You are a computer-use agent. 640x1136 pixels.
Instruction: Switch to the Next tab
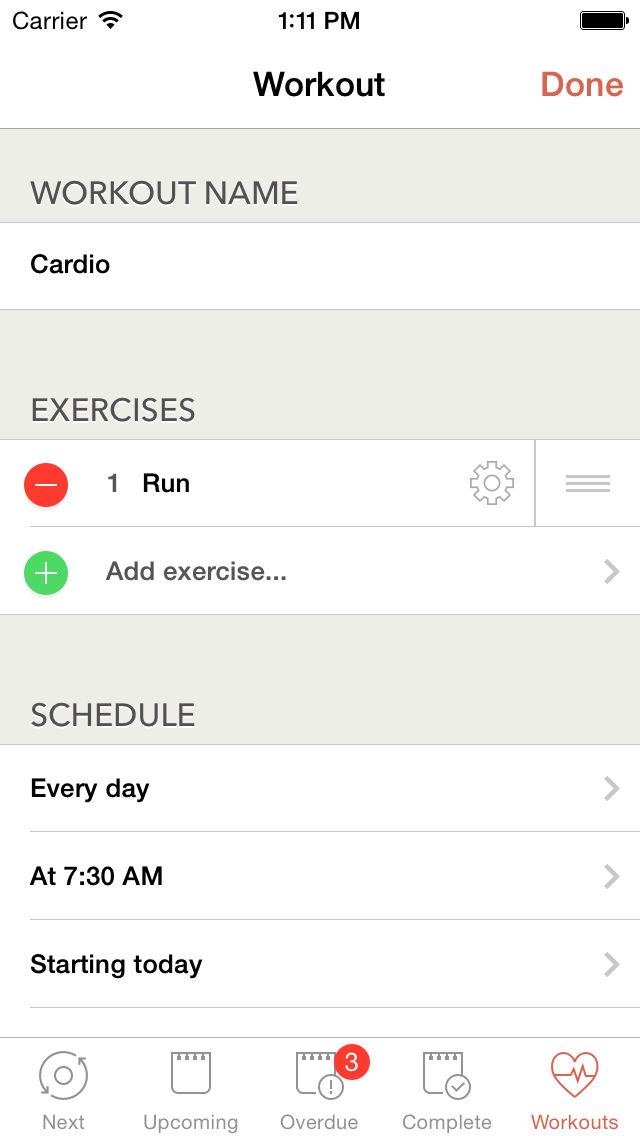click(x=63, y=1090)
